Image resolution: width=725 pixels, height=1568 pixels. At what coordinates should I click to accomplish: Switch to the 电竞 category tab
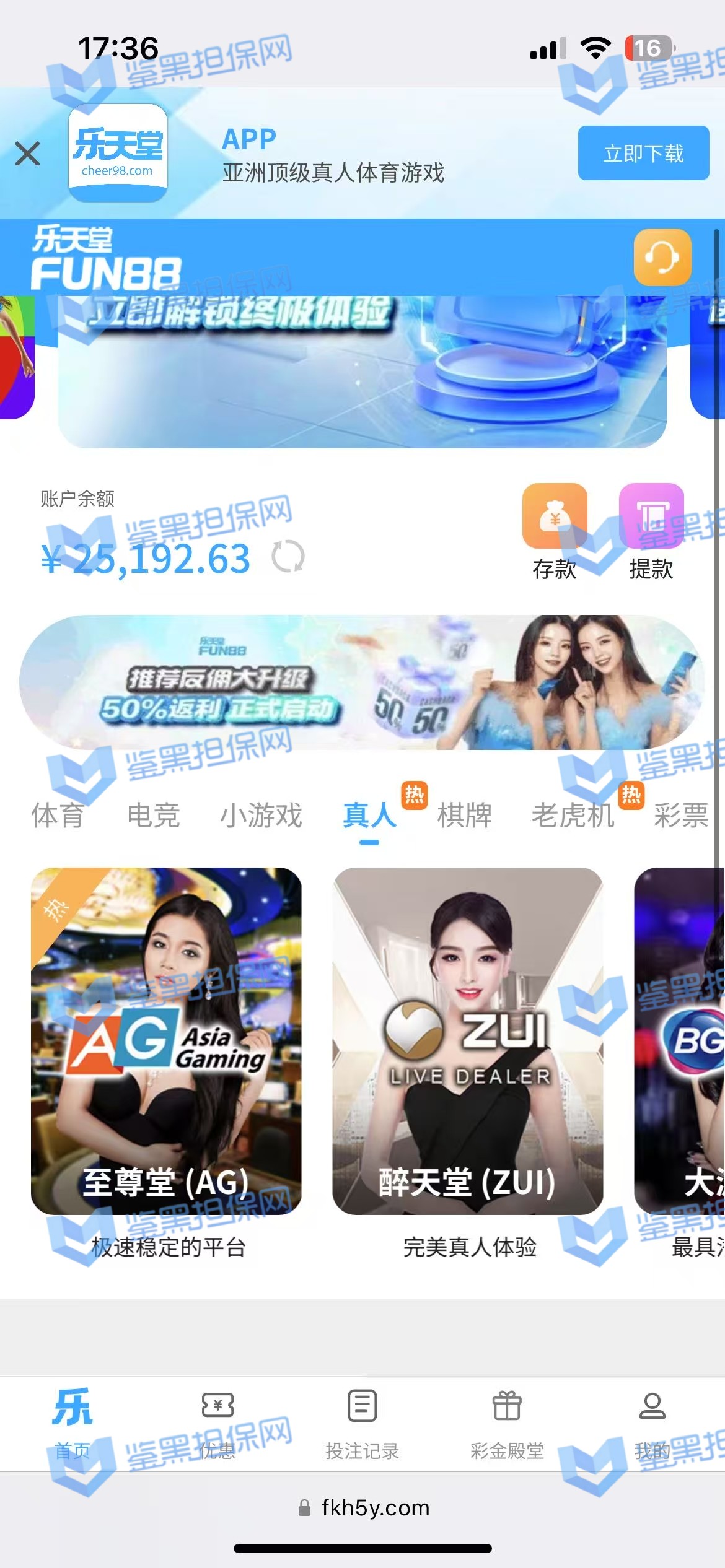(153, 815)
